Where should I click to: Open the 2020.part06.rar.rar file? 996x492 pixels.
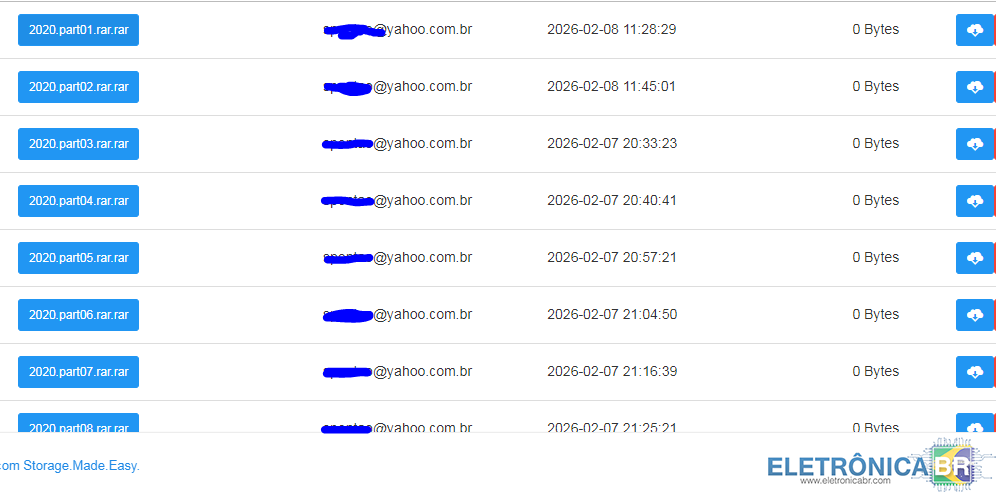[x=78, y=315]
